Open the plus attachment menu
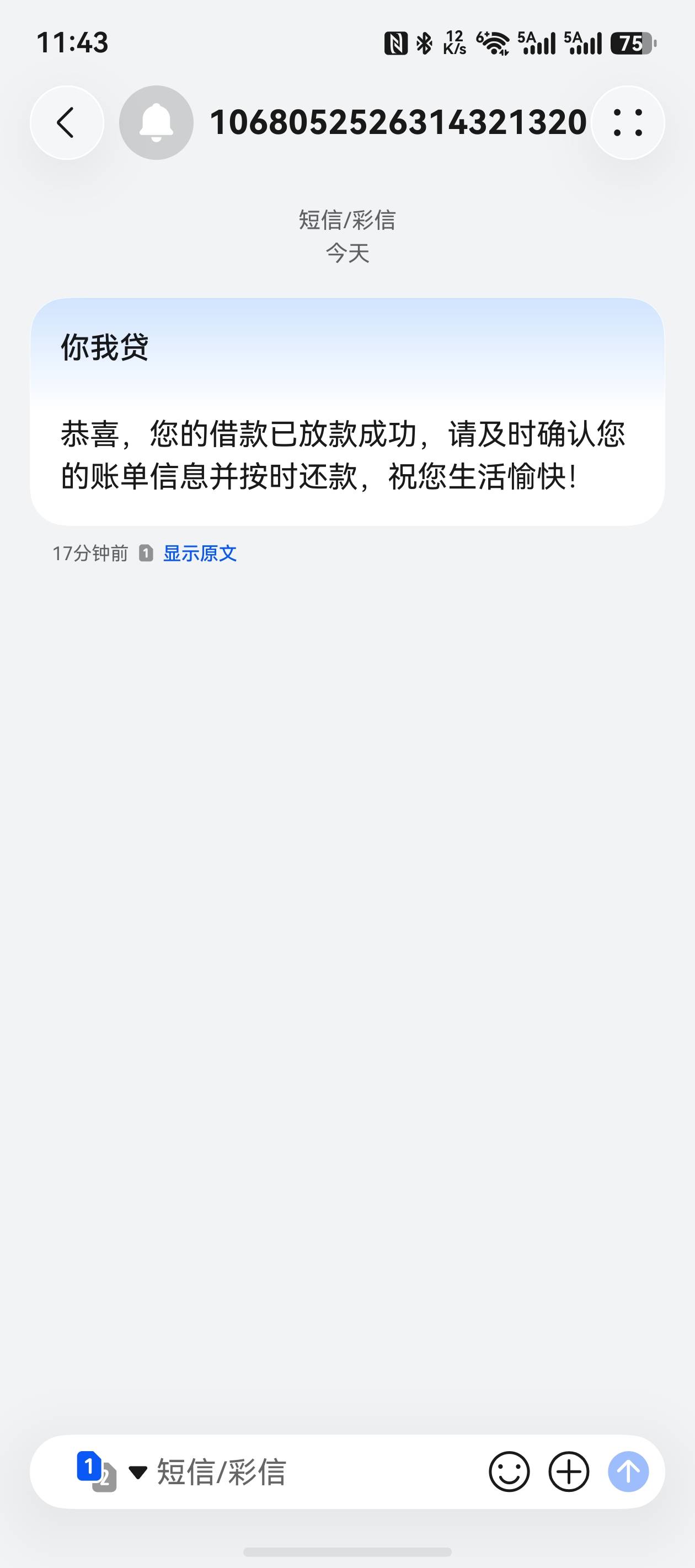Screen dimensions: 695x1568 click(569, 1472)
